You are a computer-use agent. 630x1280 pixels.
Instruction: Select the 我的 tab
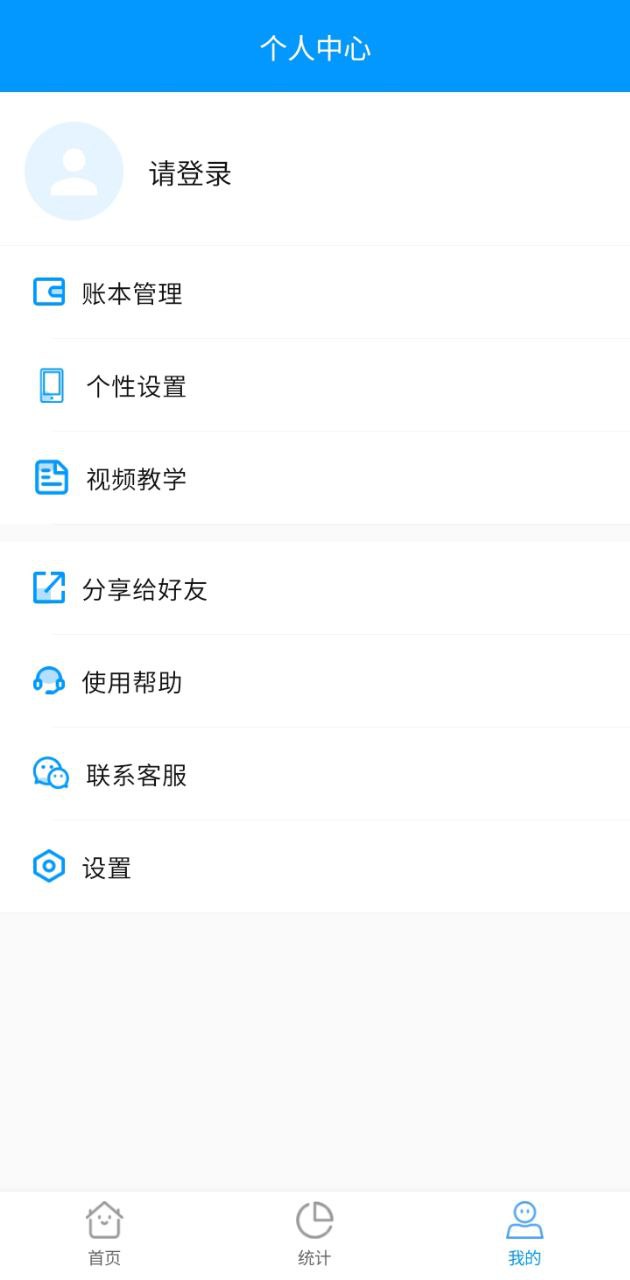(x=524, y=1234)
